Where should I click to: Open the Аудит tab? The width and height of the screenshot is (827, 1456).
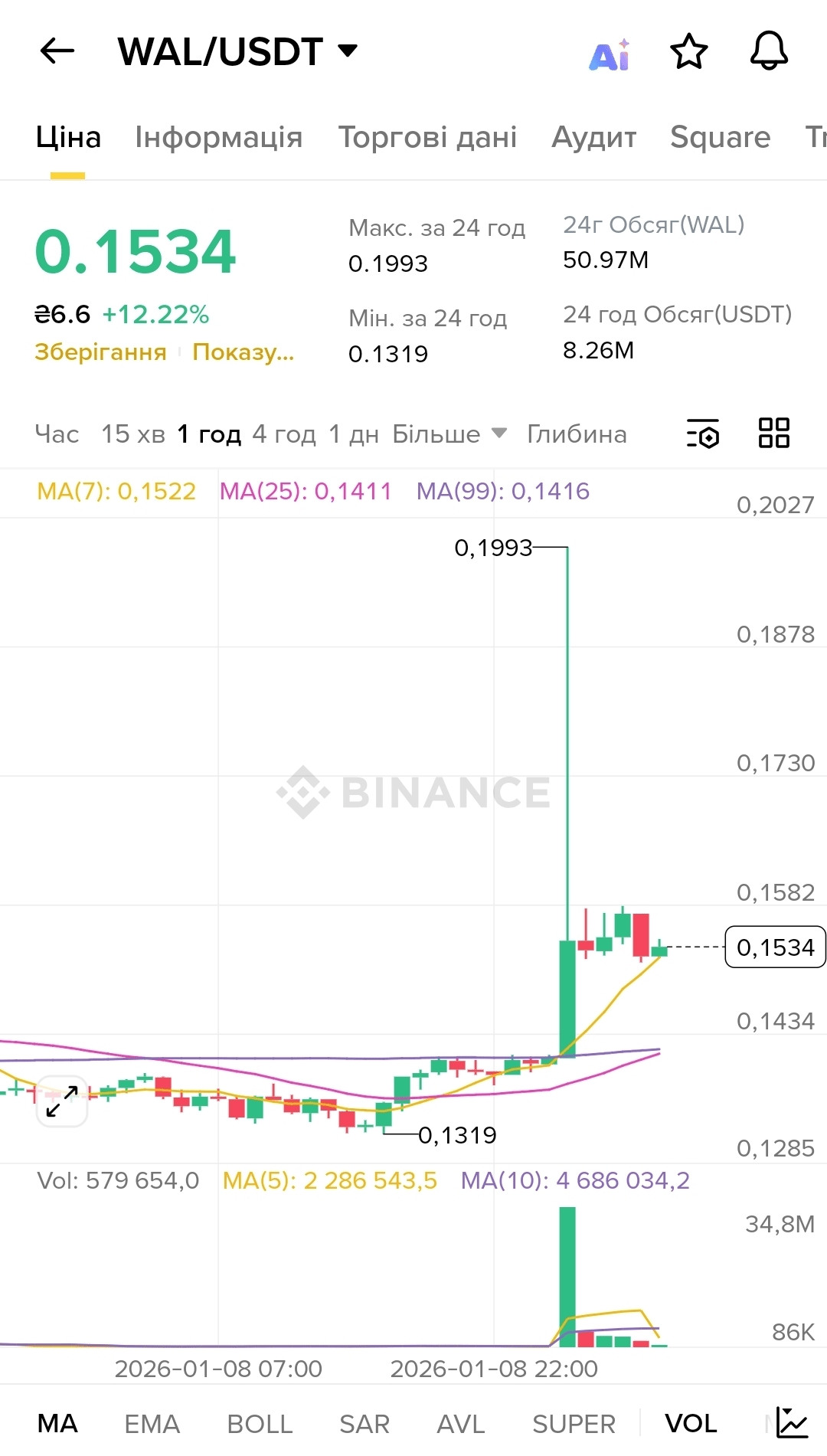pyautogui.click(x=594, y=137)
